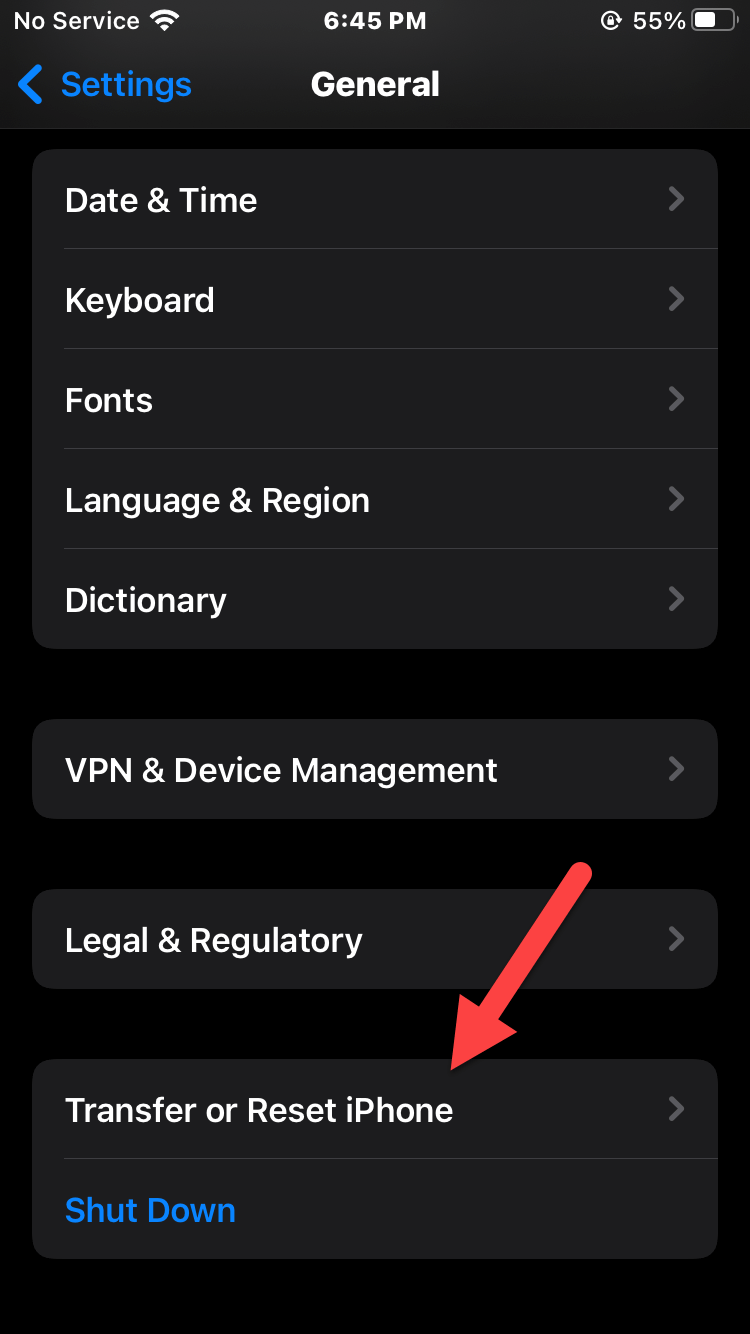
Task: Open VPN & Device Management
Action: 374,770
